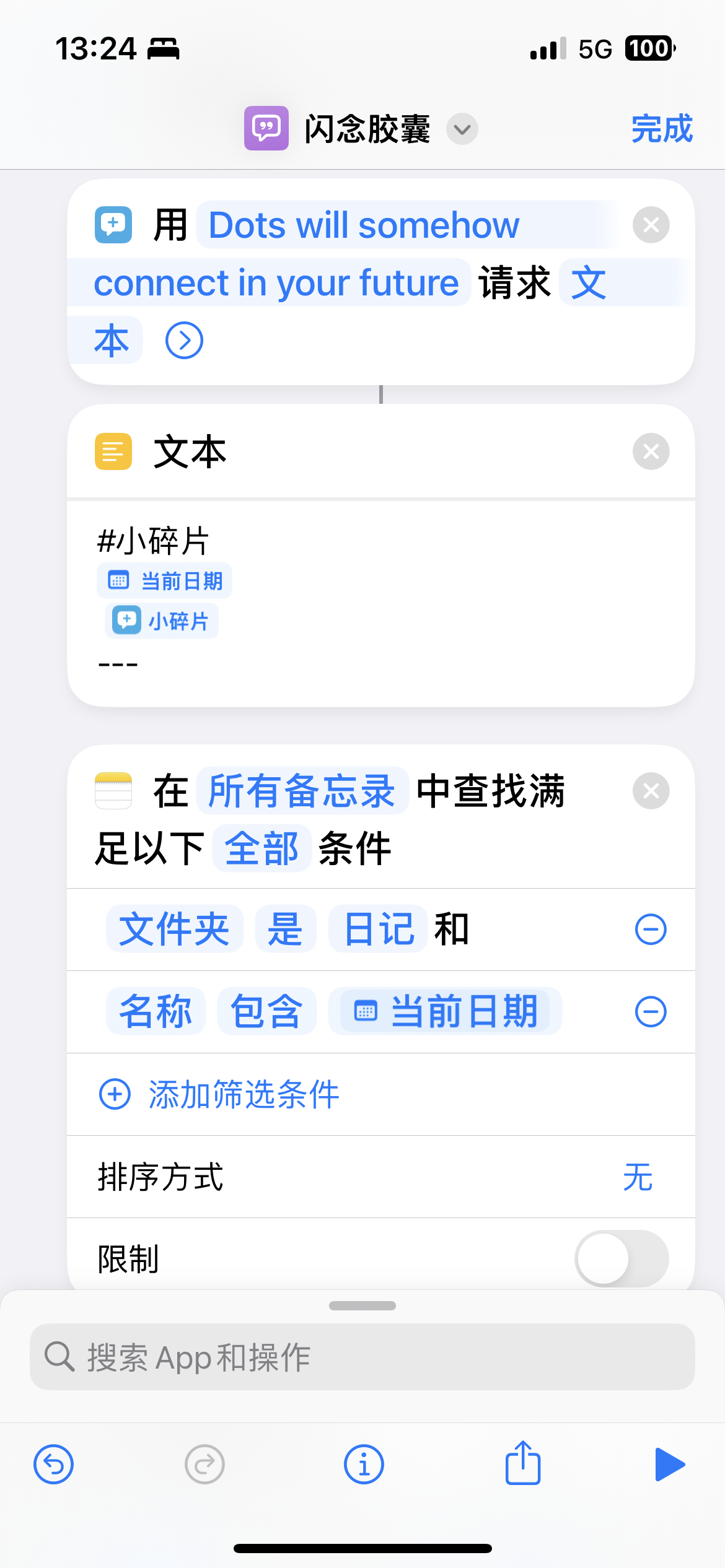This screenshot has width=725, height=1568.
Task: Focus the 搜索 App 和操作 search field
Action: point(362,1357)
